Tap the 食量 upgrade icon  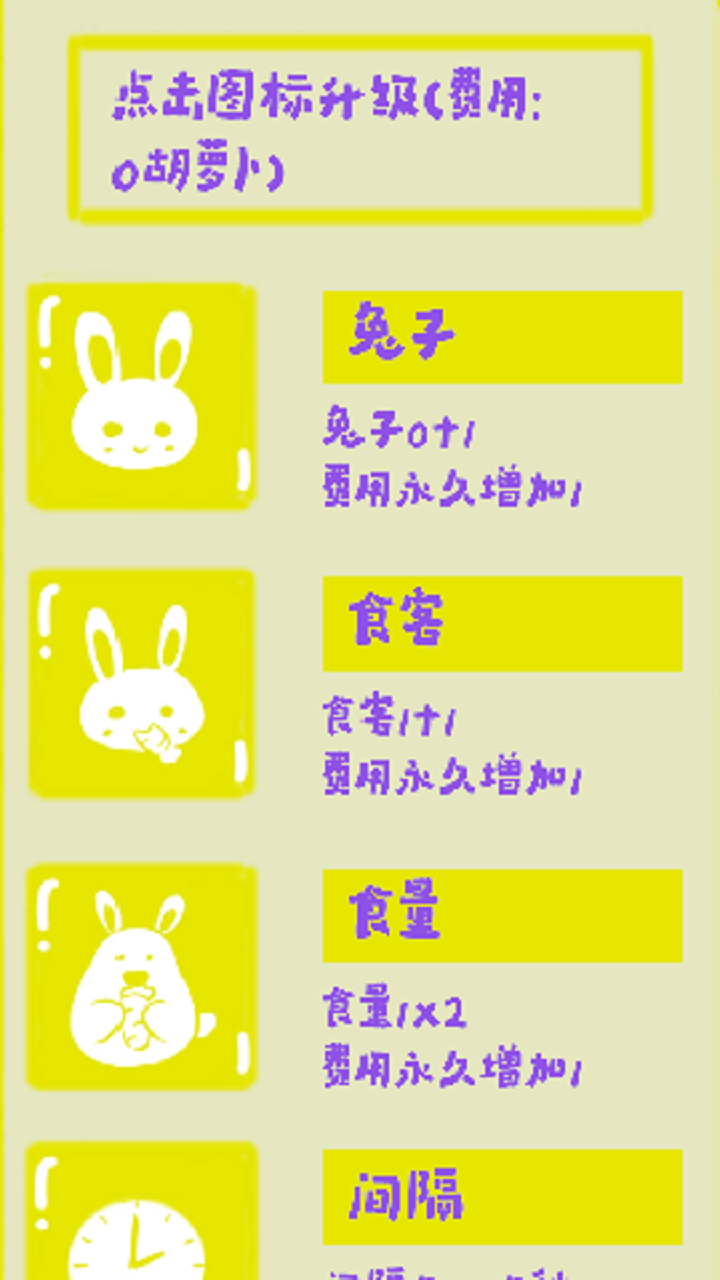coord(140,977)
